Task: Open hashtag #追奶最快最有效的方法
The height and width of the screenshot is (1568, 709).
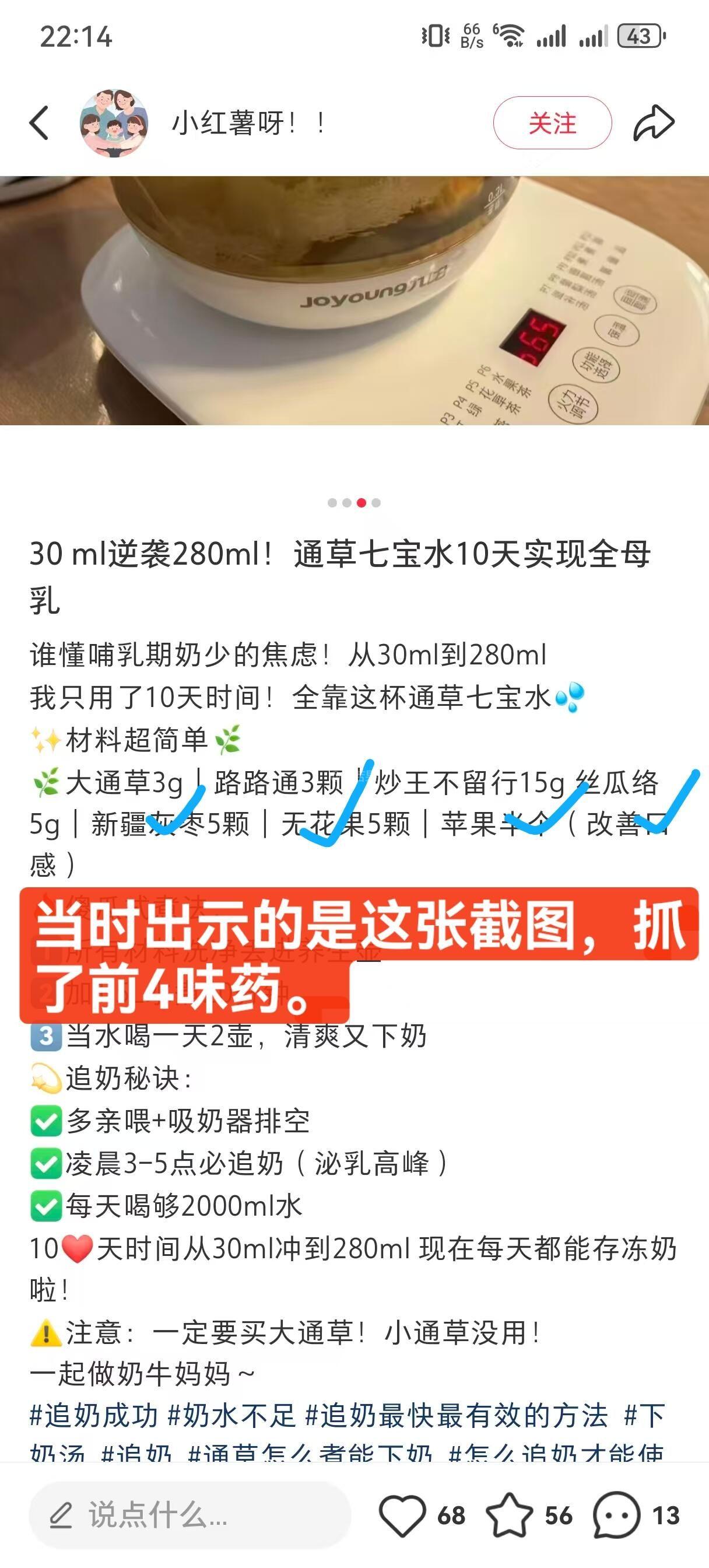Action: (457, 1416)
